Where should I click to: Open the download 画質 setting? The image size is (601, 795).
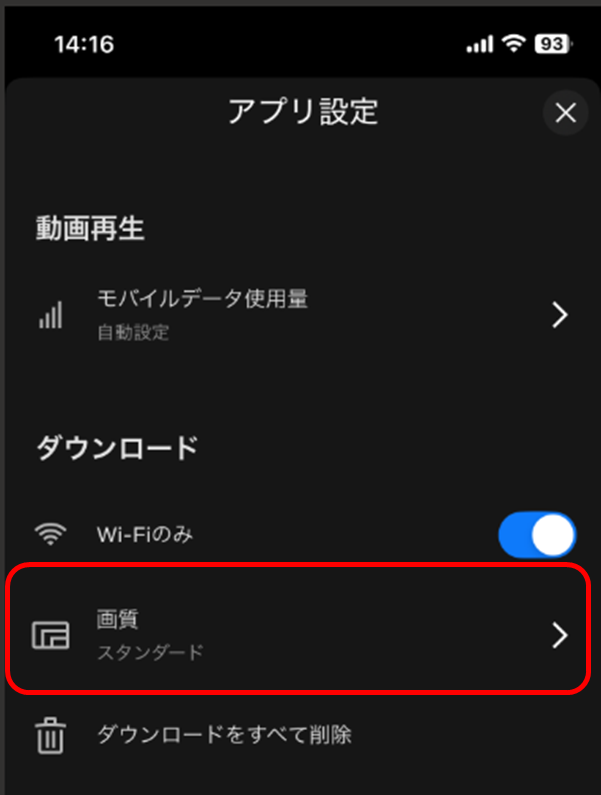(x=300, y=634)
